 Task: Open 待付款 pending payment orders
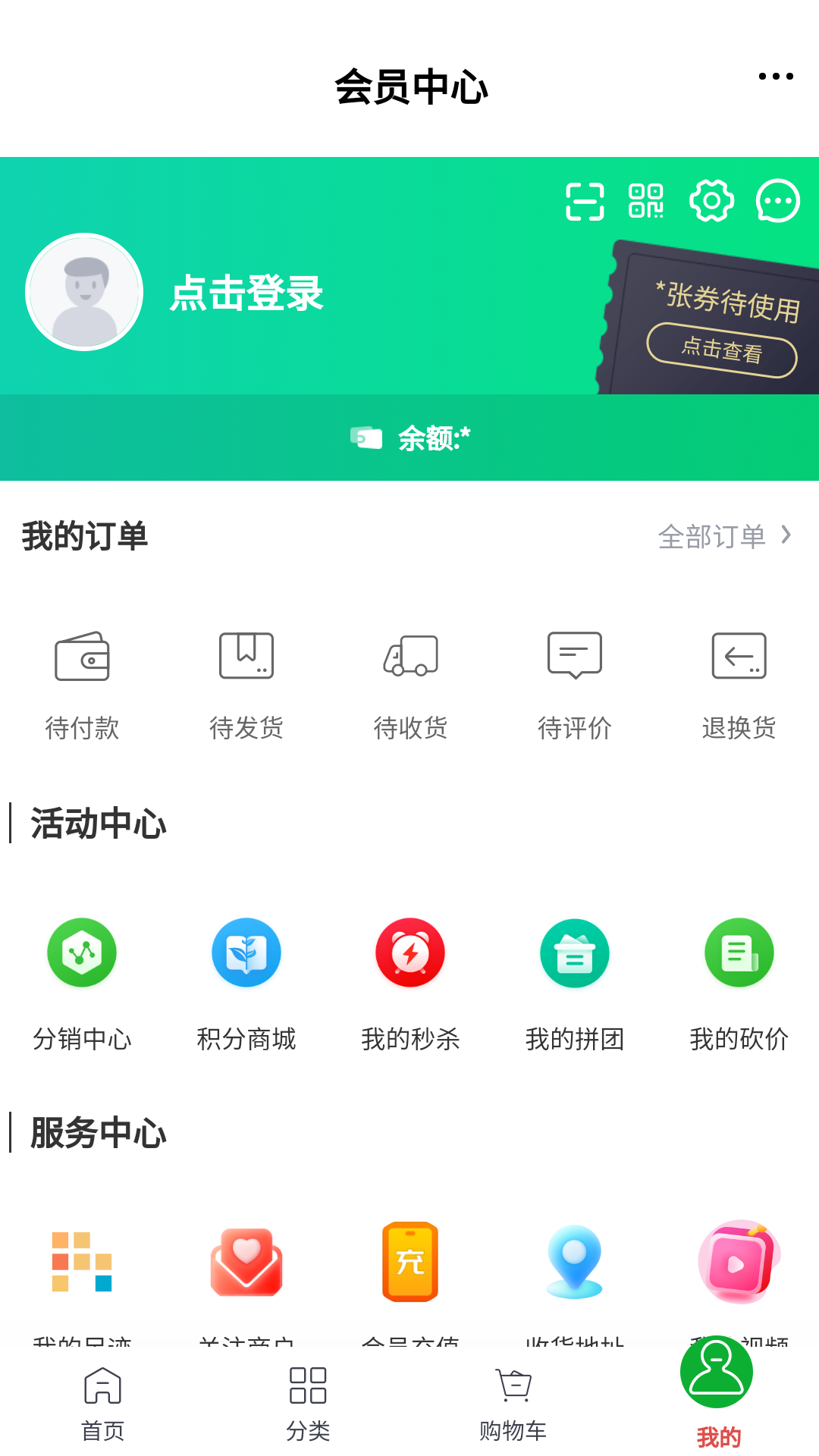pyautogui.click(x=81, y=682)
